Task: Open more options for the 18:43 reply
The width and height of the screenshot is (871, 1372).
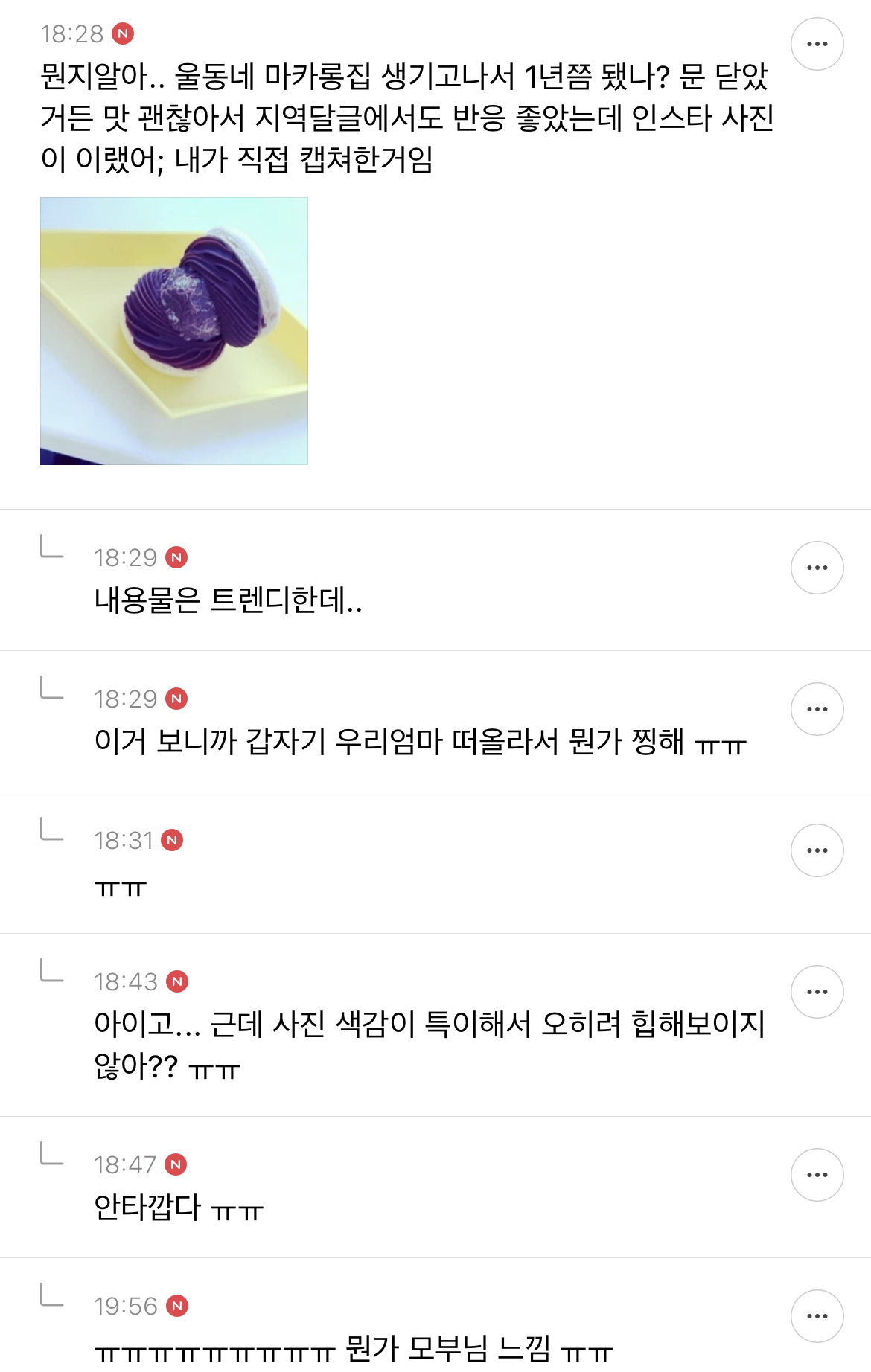Action: point(817,991)
